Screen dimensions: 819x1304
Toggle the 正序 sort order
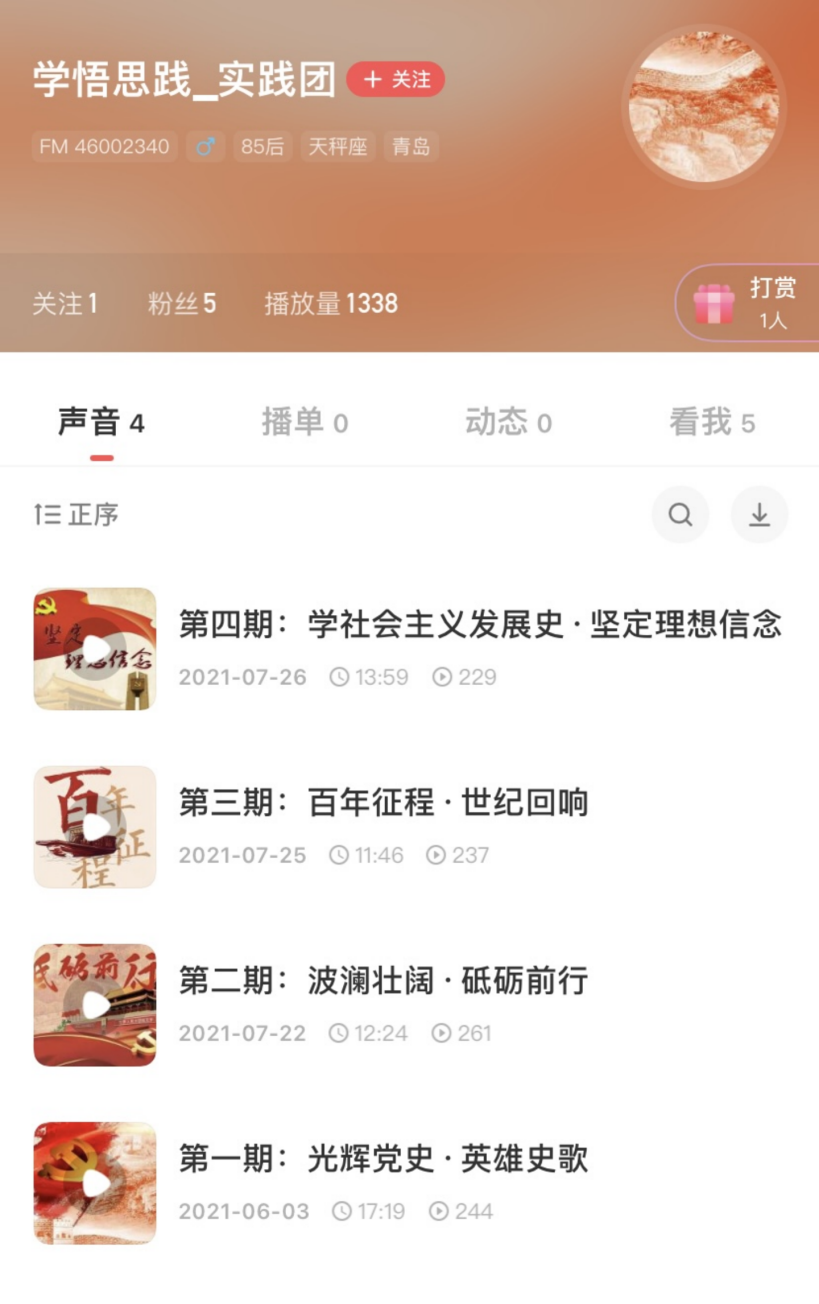(x=76, y=515)
